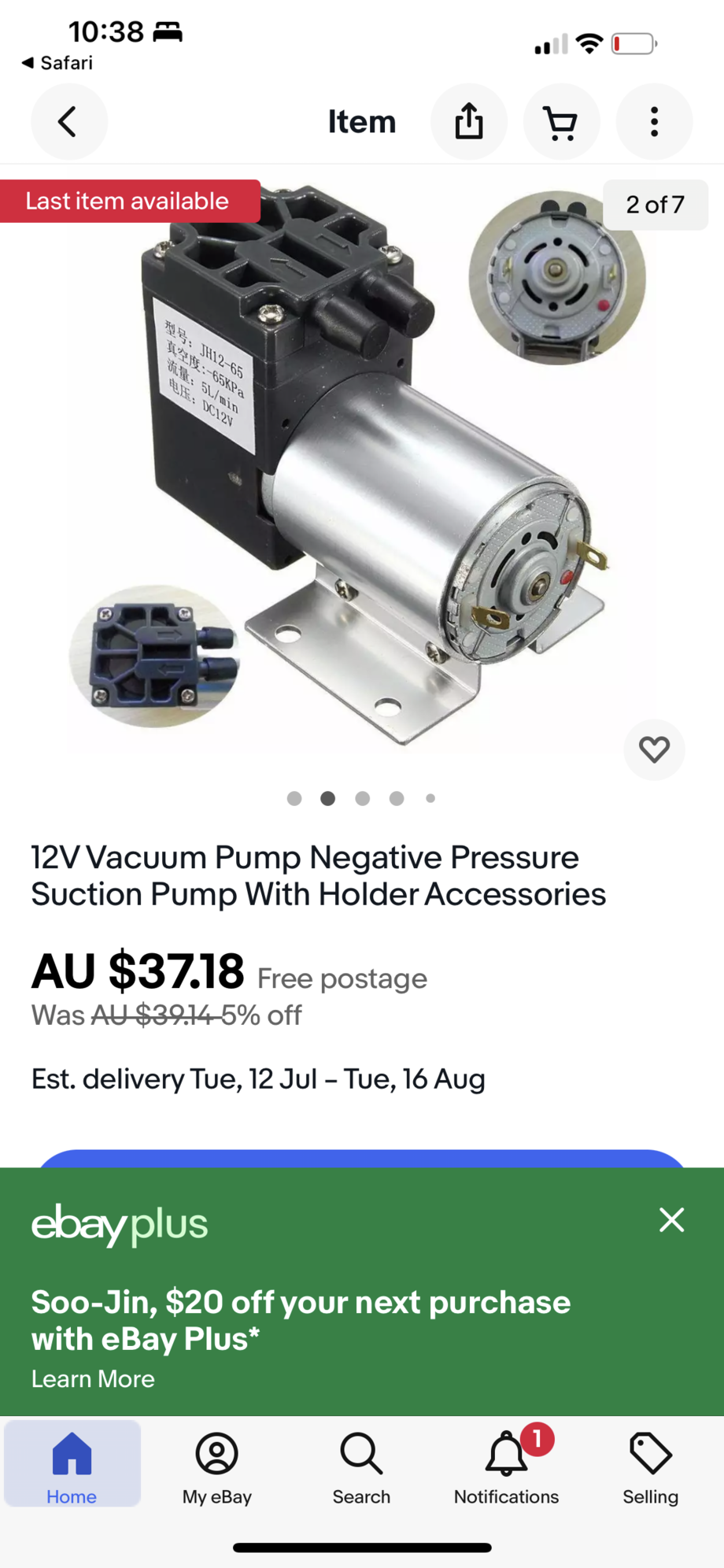Add the pump to watchlist via heart
This screenshot has height=1568, width=724.
[x=654, y=749]
